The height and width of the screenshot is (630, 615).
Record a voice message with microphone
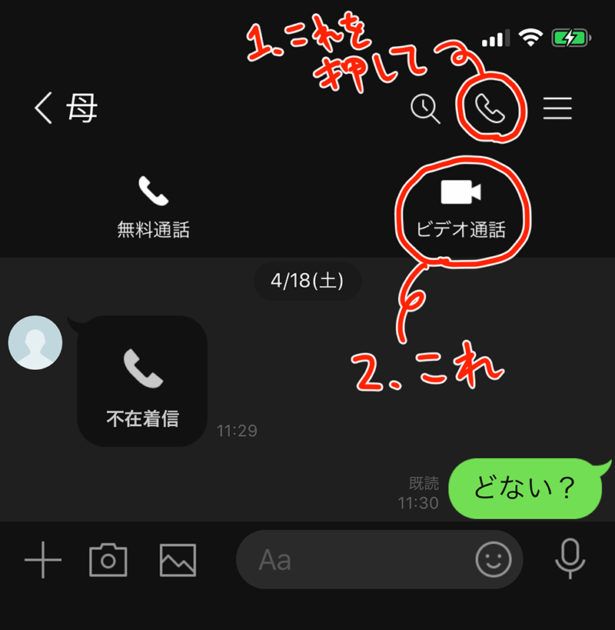(x=570, y=559)
